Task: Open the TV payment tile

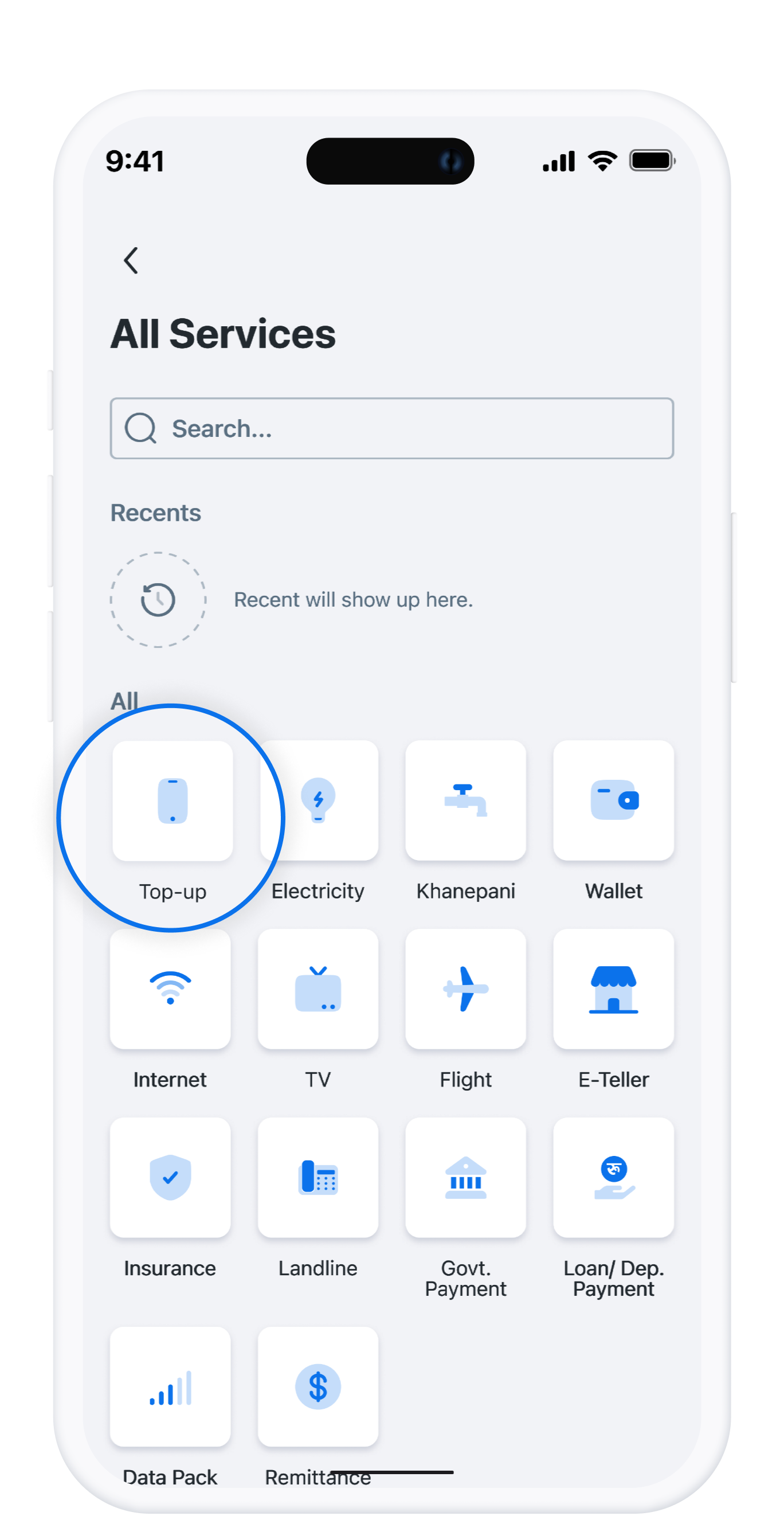Action: [318, 989]
